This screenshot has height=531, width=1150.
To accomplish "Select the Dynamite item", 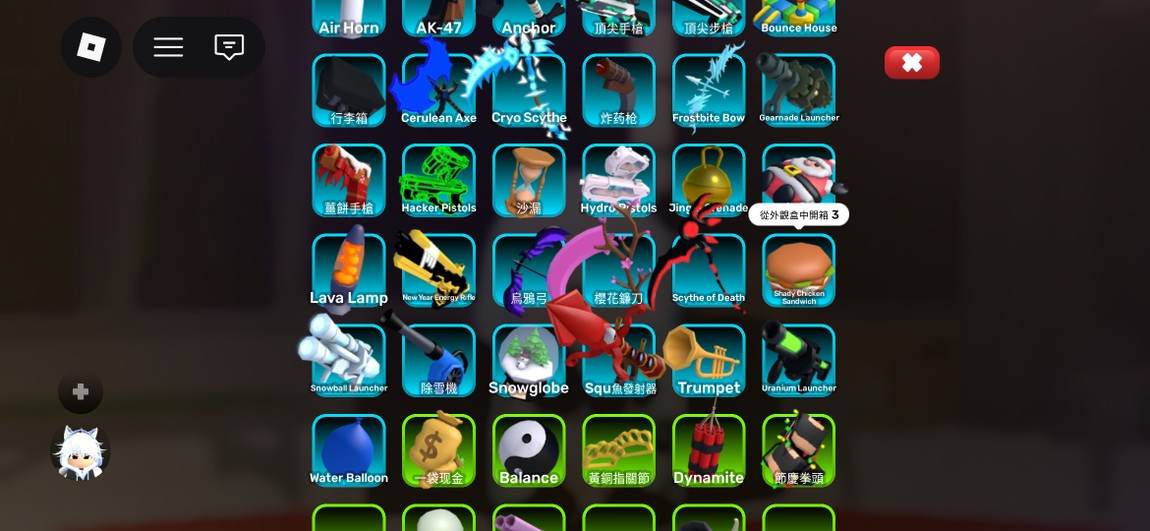I will pyautogui.click(x=708, y=450).
